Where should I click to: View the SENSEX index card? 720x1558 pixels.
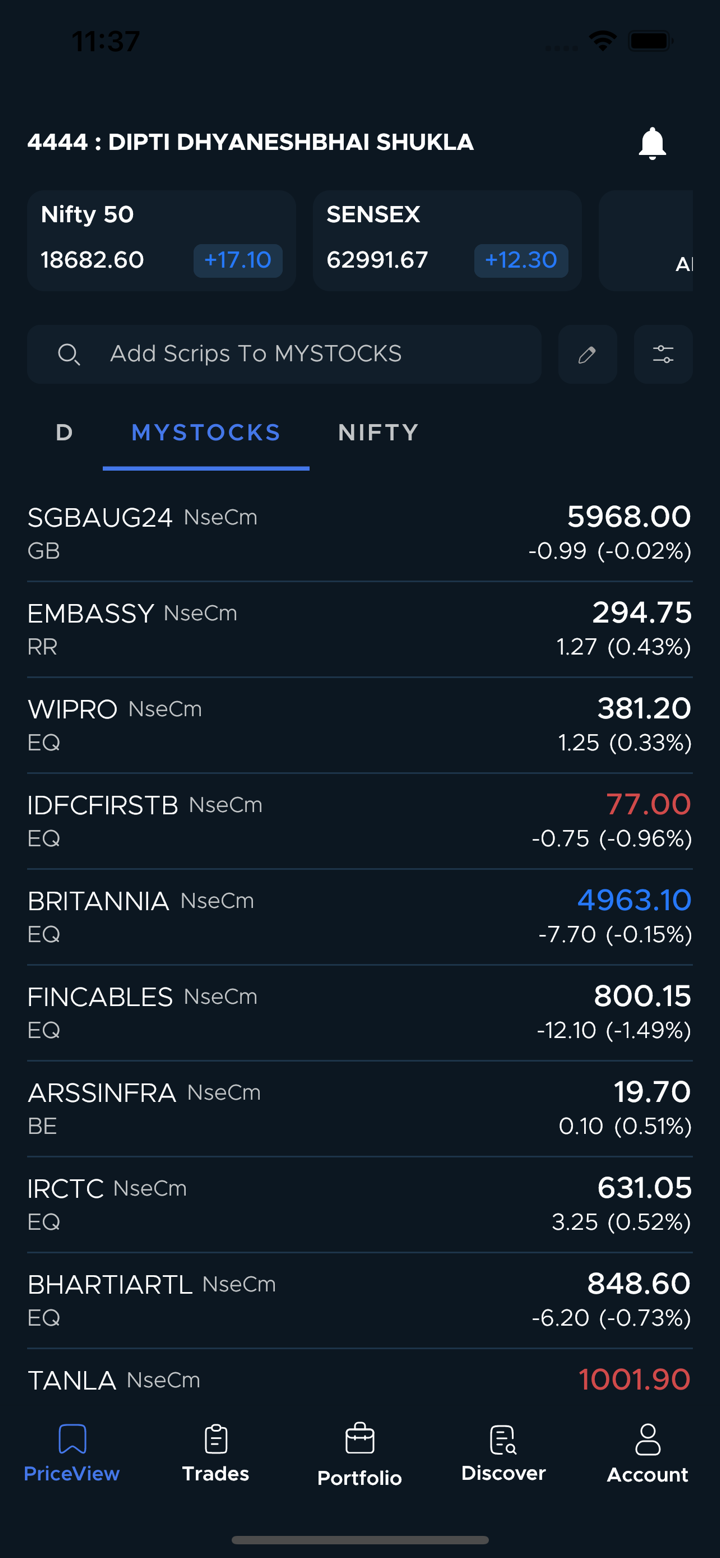[447, 240]
